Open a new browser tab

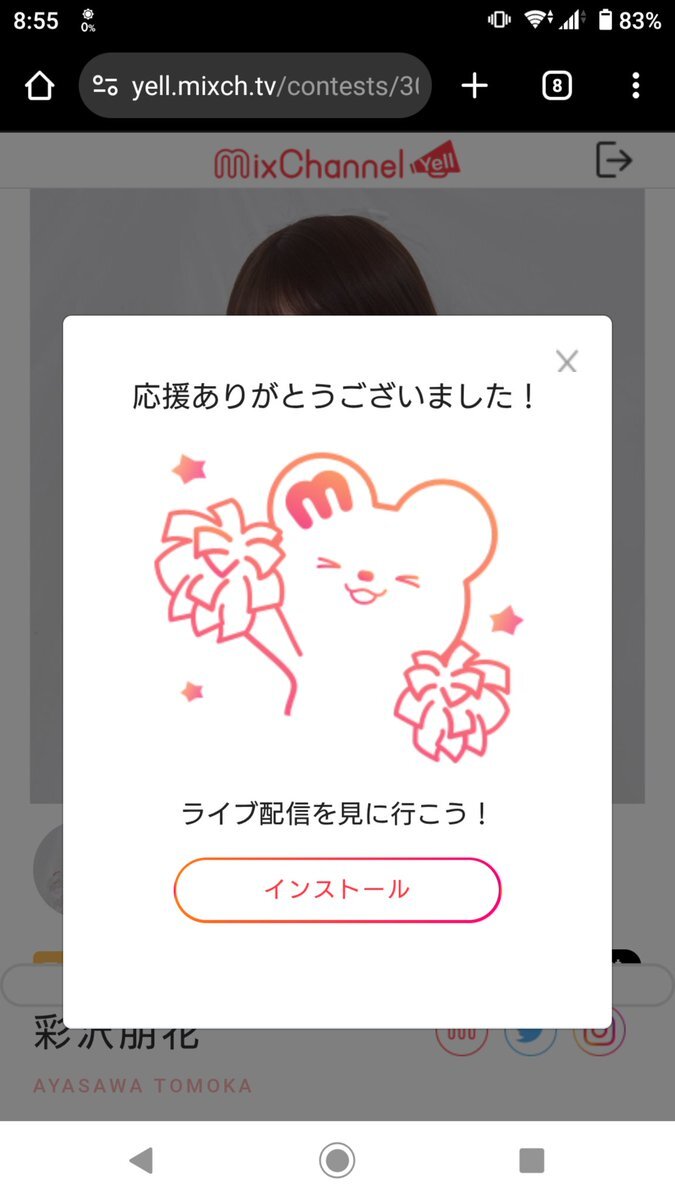coord(474,86)
